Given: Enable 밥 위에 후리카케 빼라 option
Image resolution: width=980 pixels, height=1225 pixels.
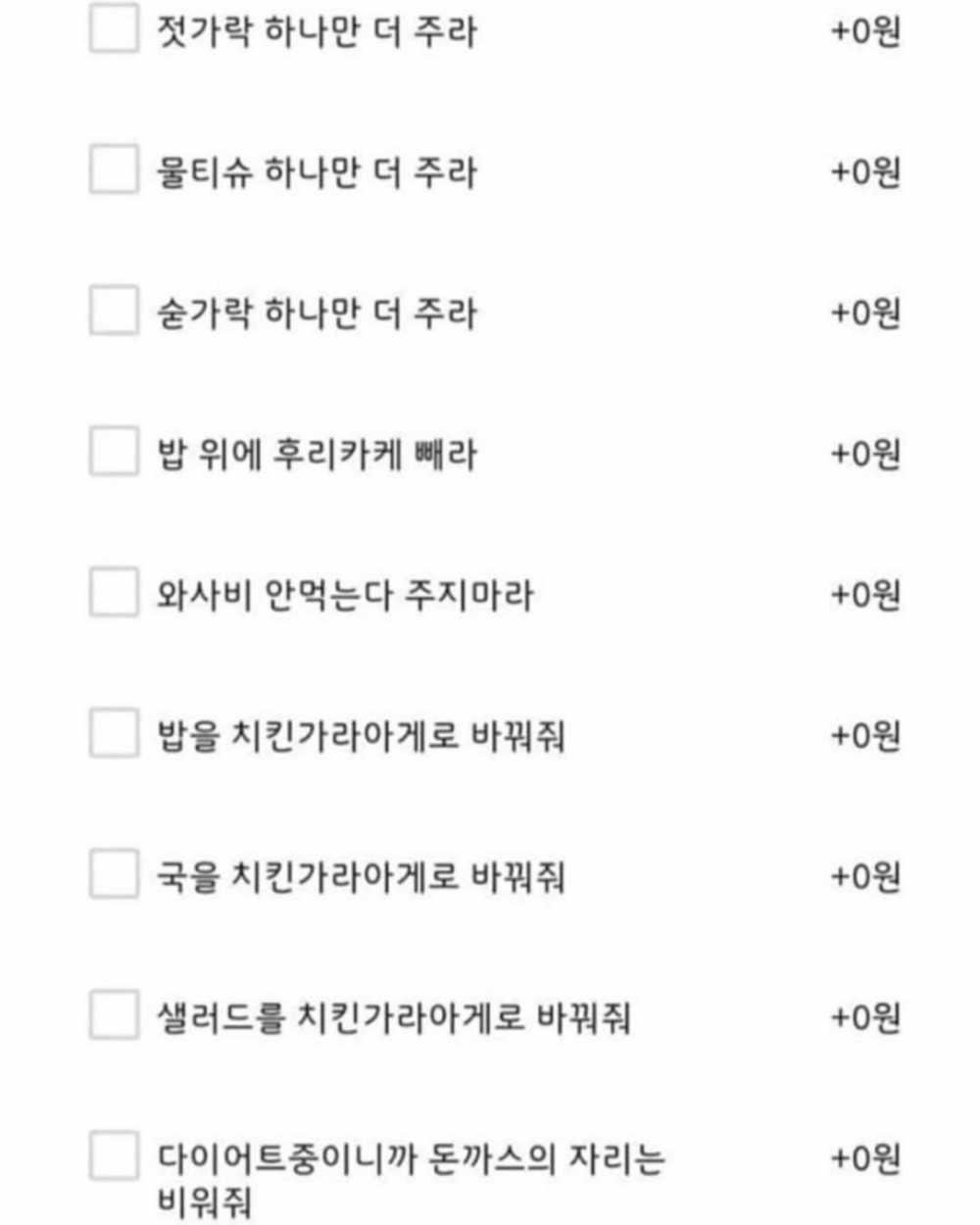Looking at the screenshot, I should [114, 452].
